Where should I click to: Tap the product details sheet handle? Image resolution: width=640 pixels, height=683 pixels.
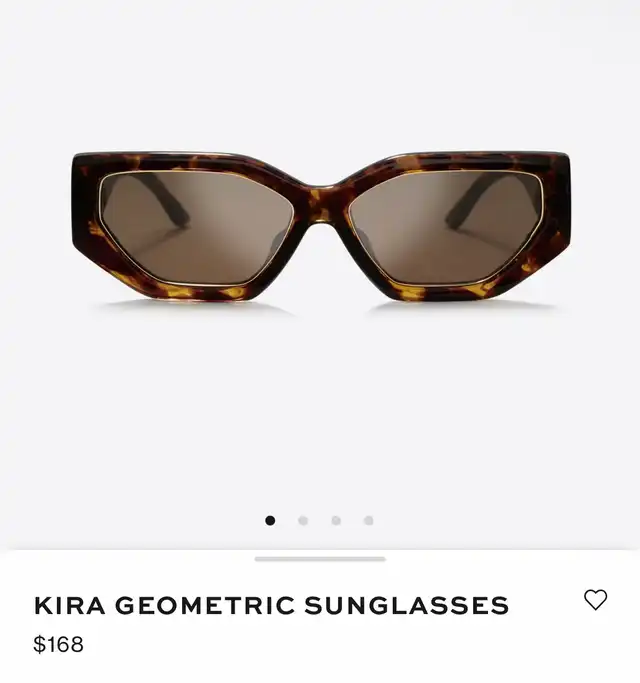tap(320, 559)
